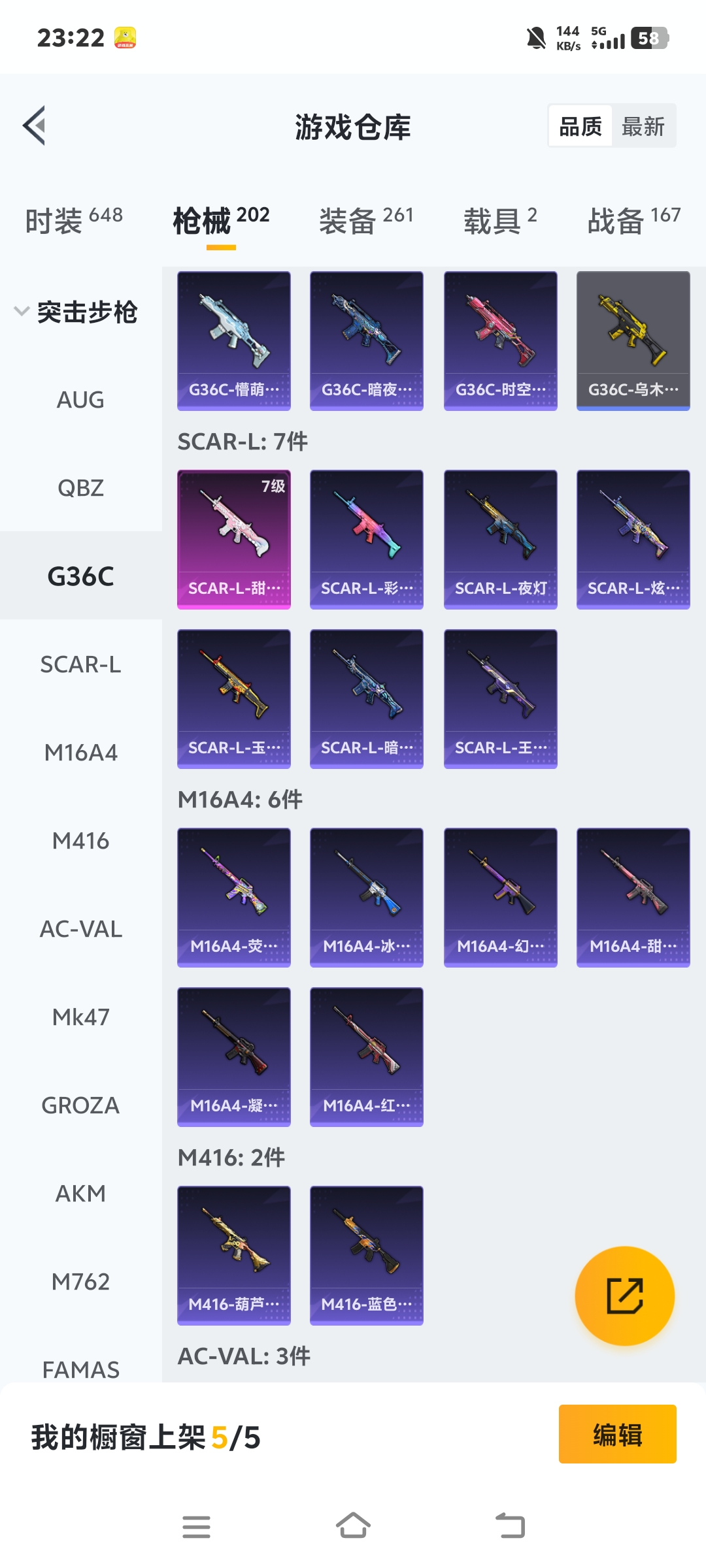
Task: Select M416 in the sidebar
Action: point(80,841)
